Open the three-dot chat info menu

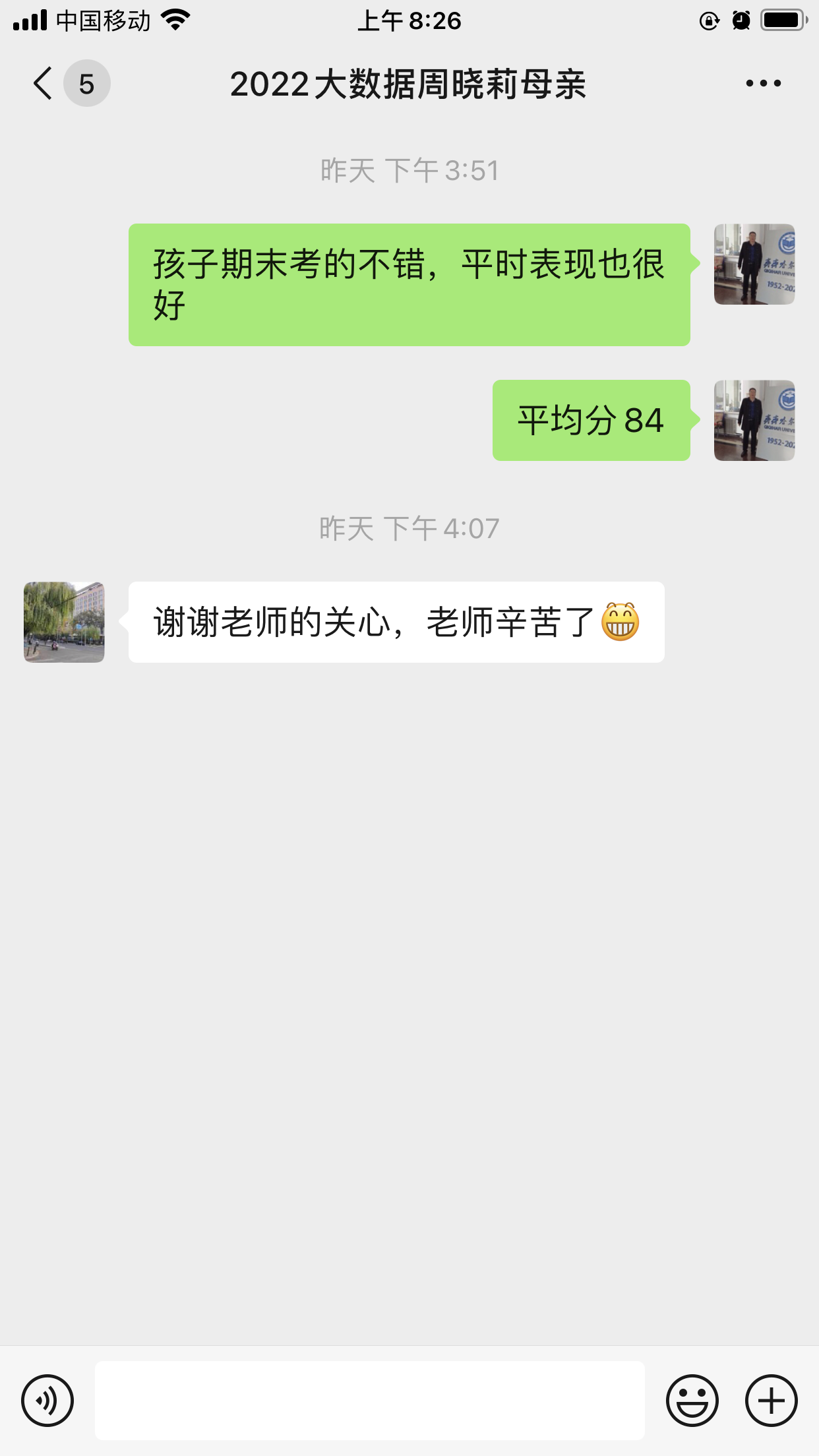(x=763, y=84)
